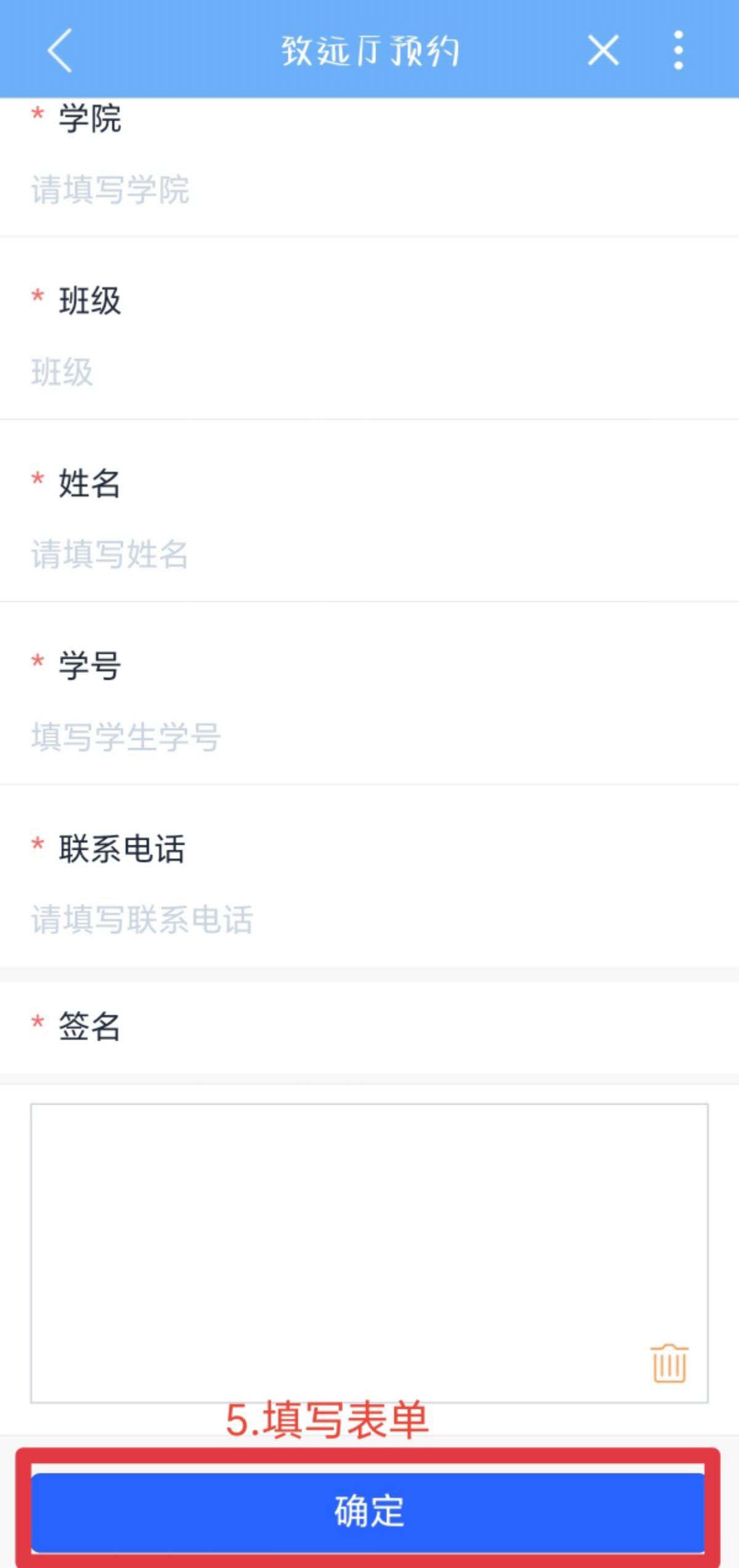The height and width of the screenshot is (1568, 739).
Task: Go back using the header arrow
Action: click(60, 50)
